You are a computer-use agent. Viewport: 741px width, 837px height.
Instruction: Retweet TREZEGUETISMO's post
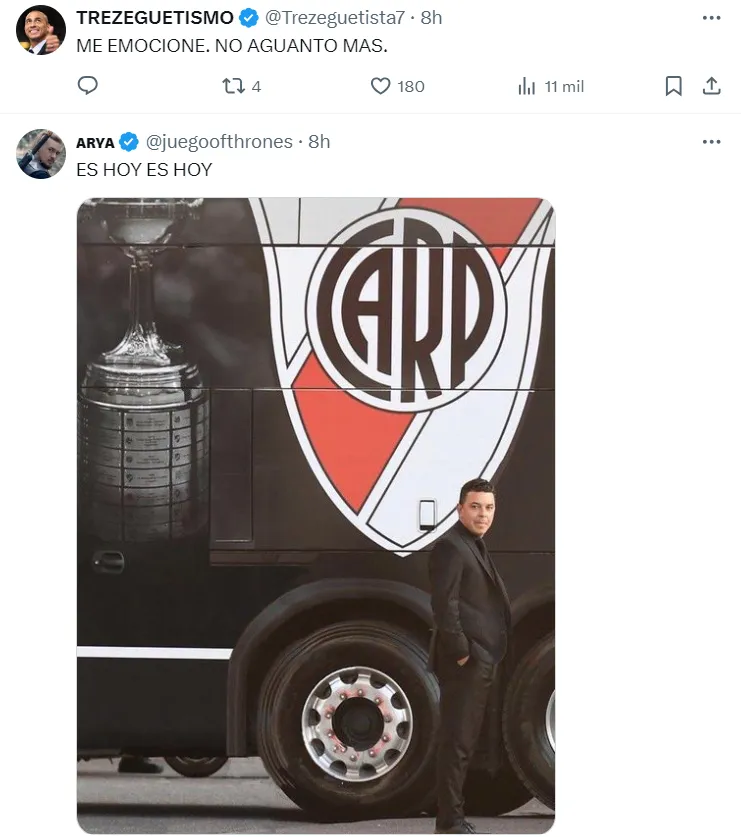231,87
